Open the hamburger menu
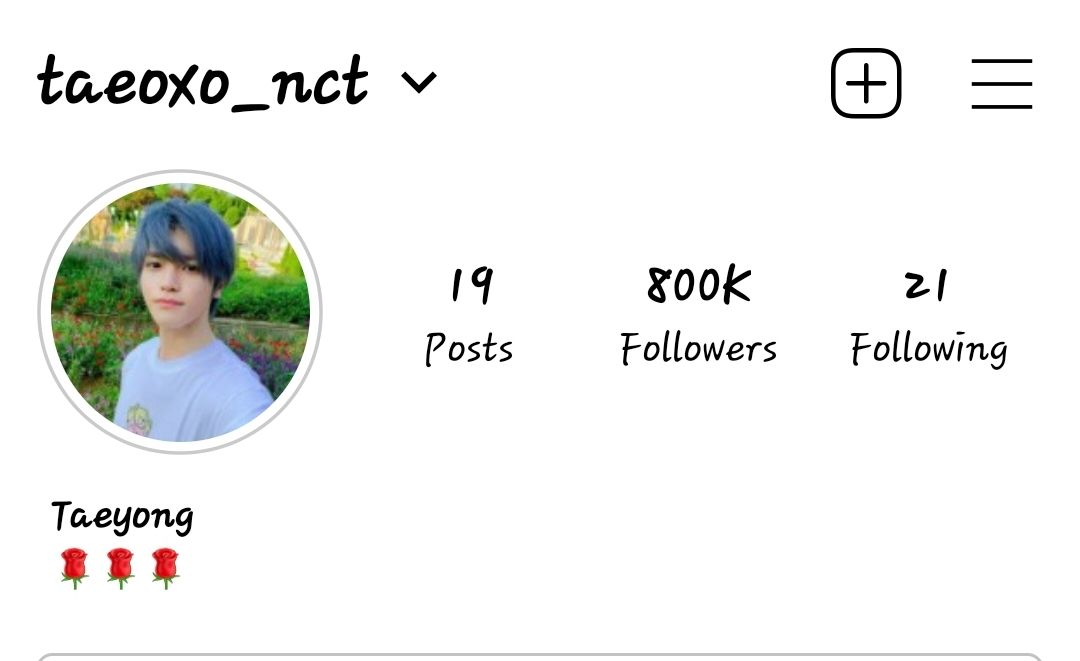Viewport: 1080px width, 661px height. (1001, 84)
